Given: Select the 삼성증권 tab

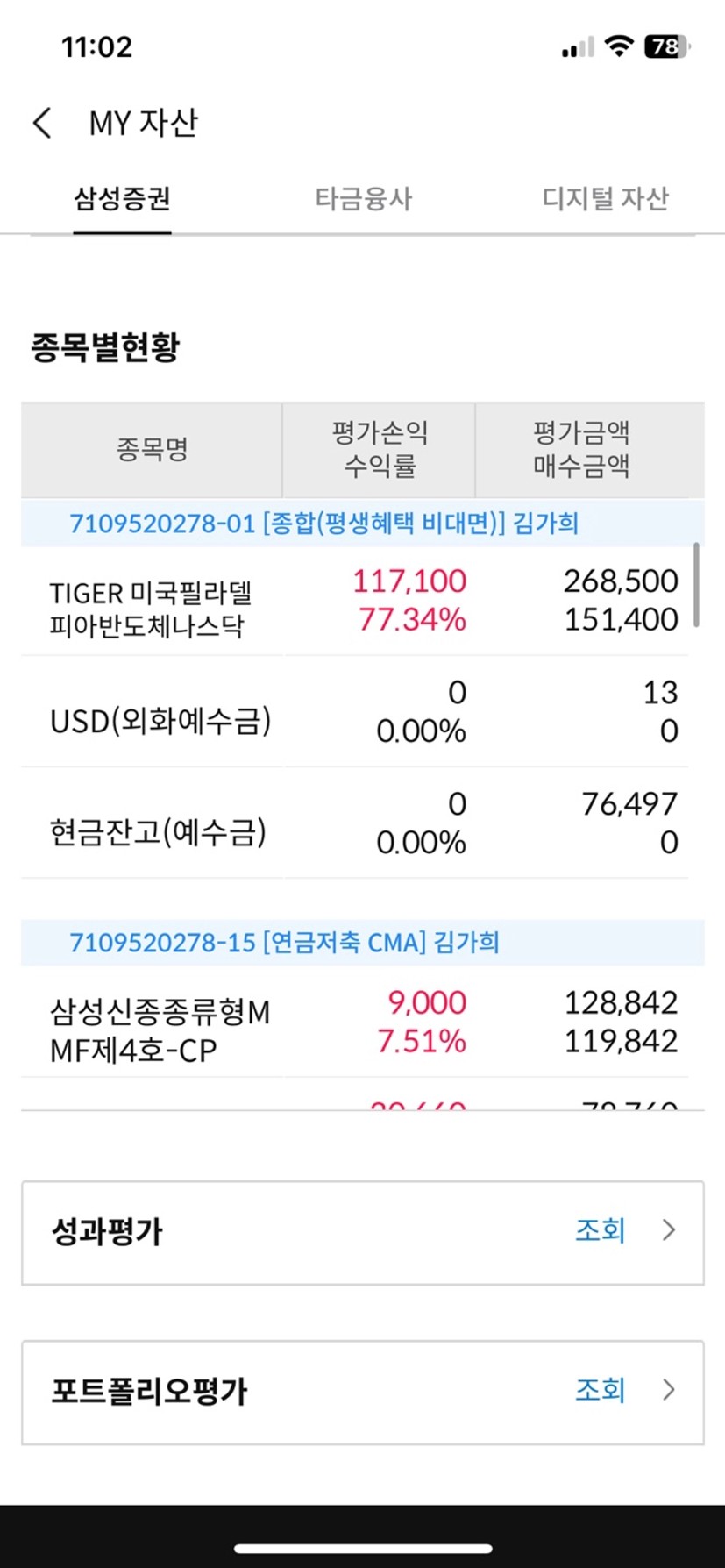Looking at the screenshot, I should 122,199.
